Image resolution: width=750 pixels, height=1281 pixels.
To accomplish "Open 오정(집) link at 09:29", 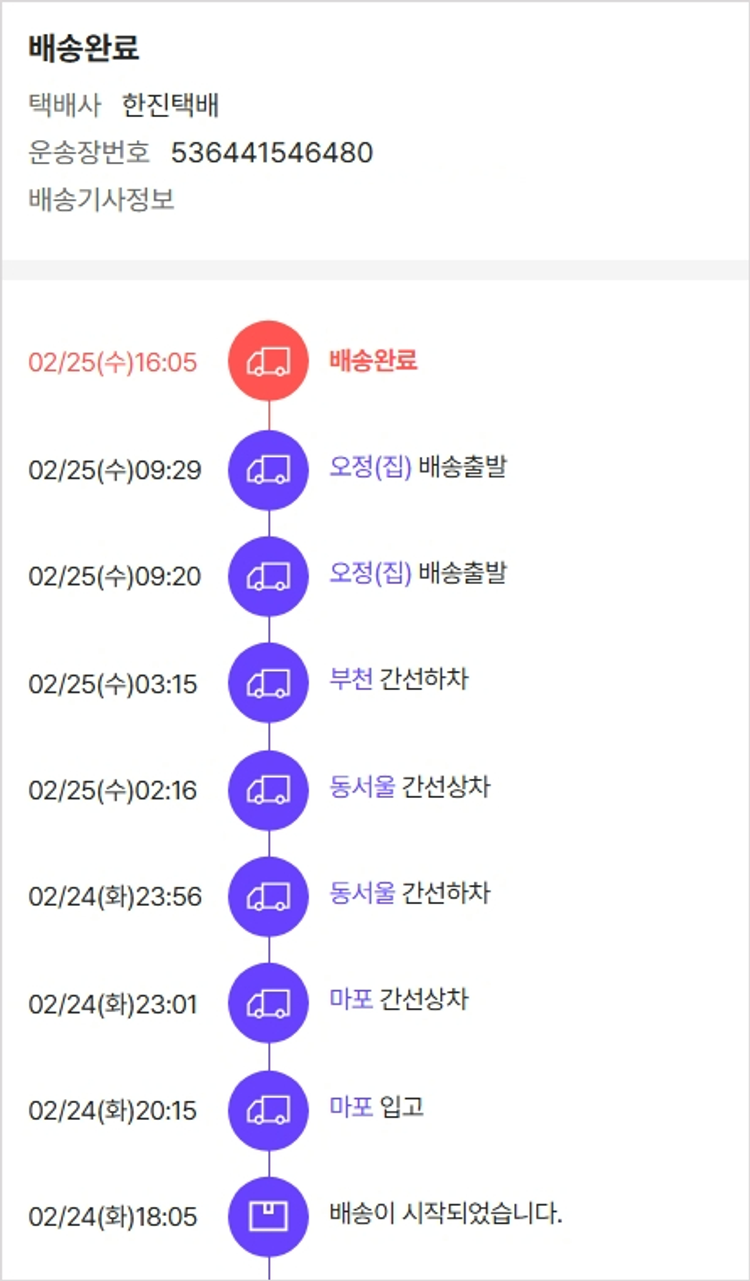I will click(x=370, y=467).
